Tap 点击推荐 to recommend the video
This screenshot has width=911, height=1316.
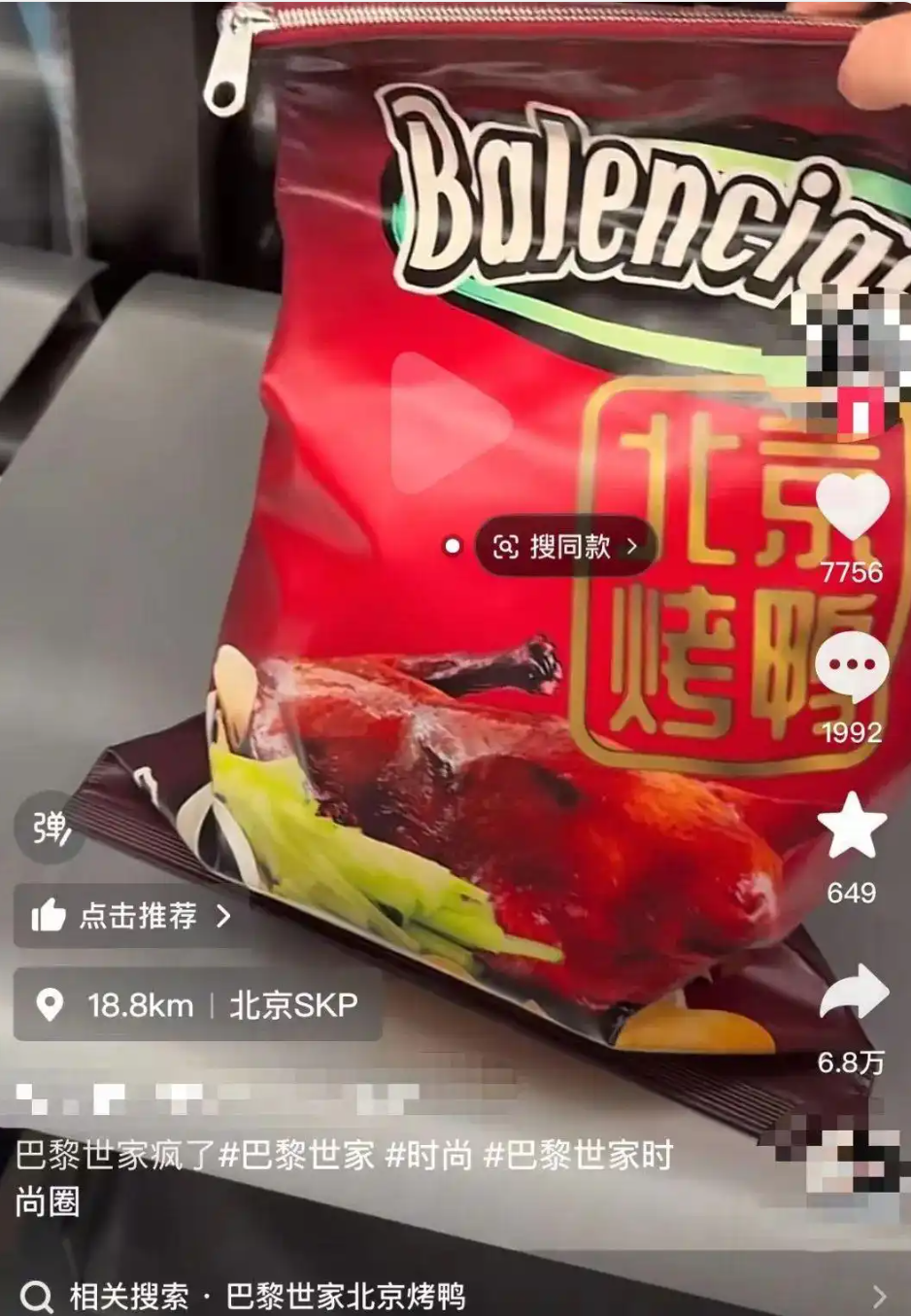(133, 916)
